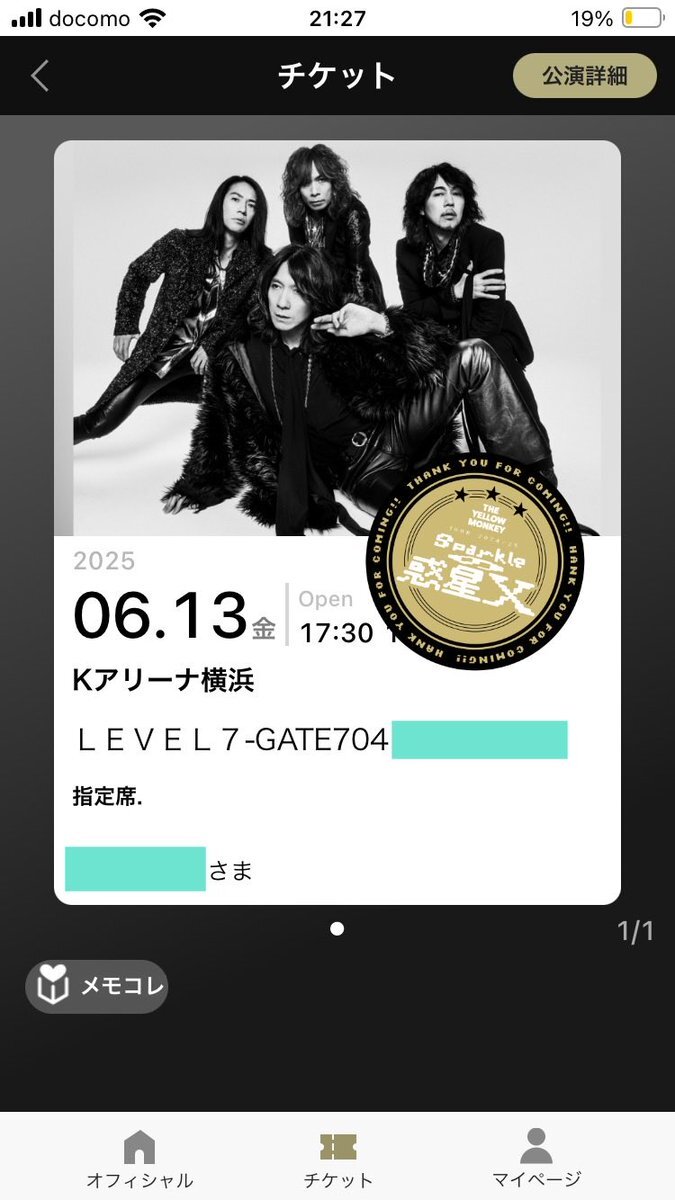Go back using the top-left arrow

click(40, 76)
